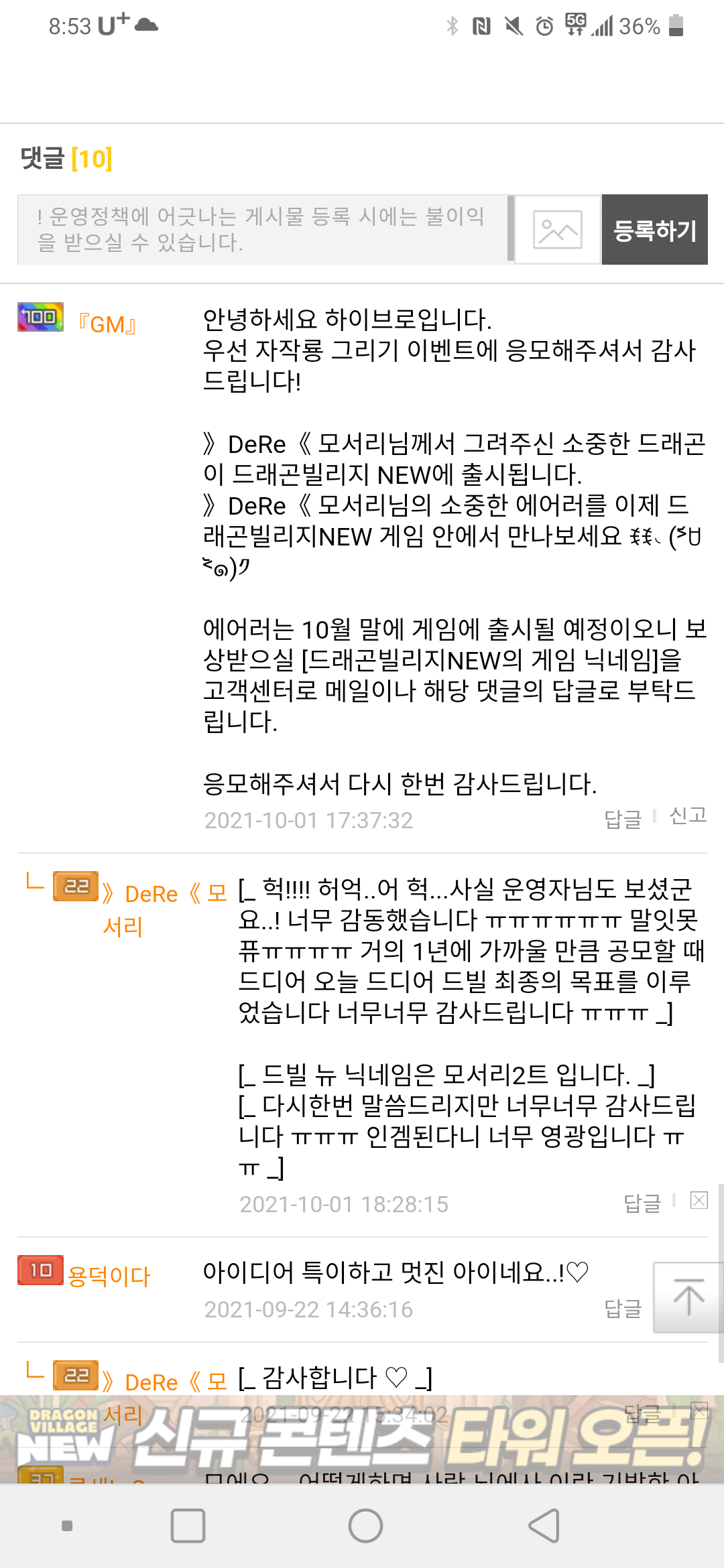The height and width of the screenshot is (1568, 724).
Task: Jump back to top of page
Action: [688, 1297]
